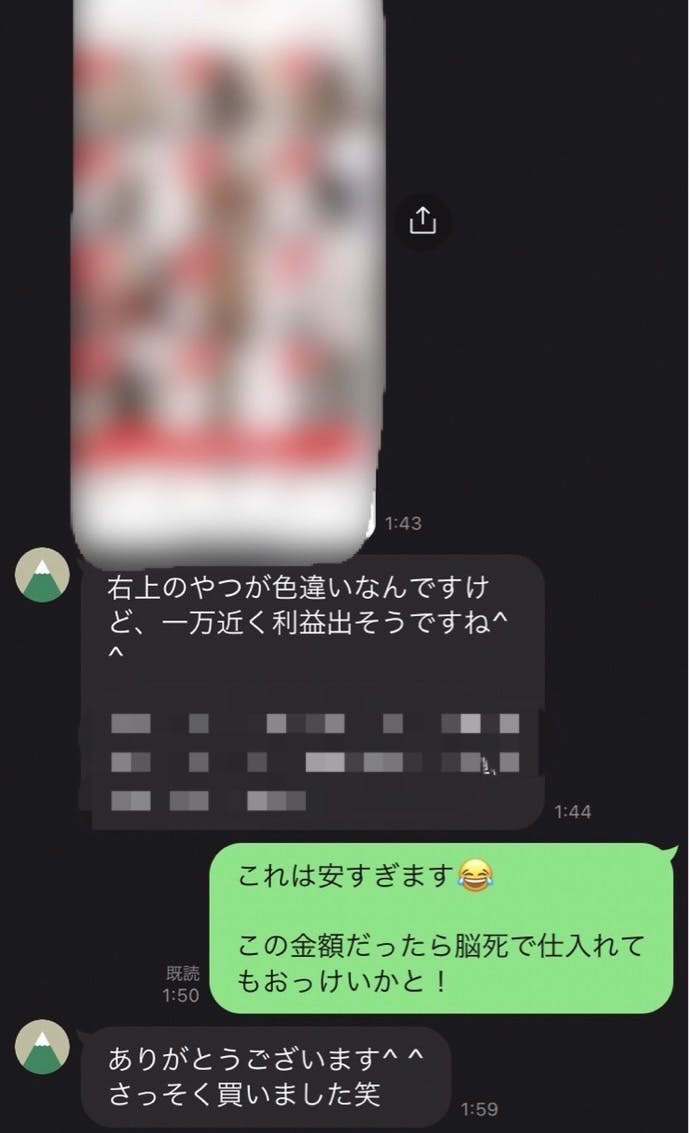
Task: Share the blurred image message
Action: [423, 219]
